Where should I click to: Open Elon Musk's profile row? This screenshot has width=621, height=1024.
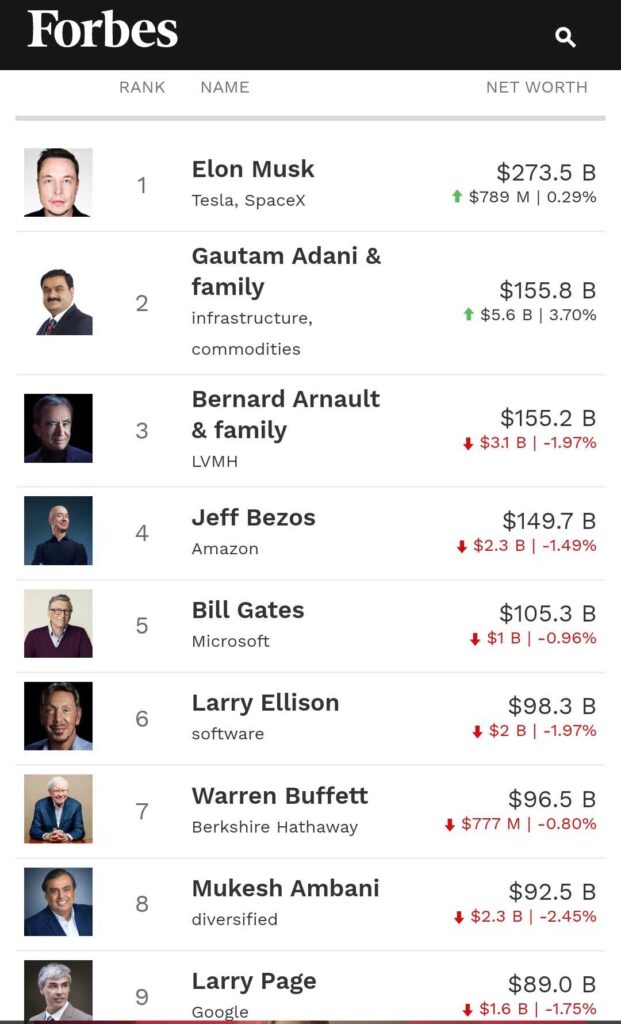click(310, 184)
